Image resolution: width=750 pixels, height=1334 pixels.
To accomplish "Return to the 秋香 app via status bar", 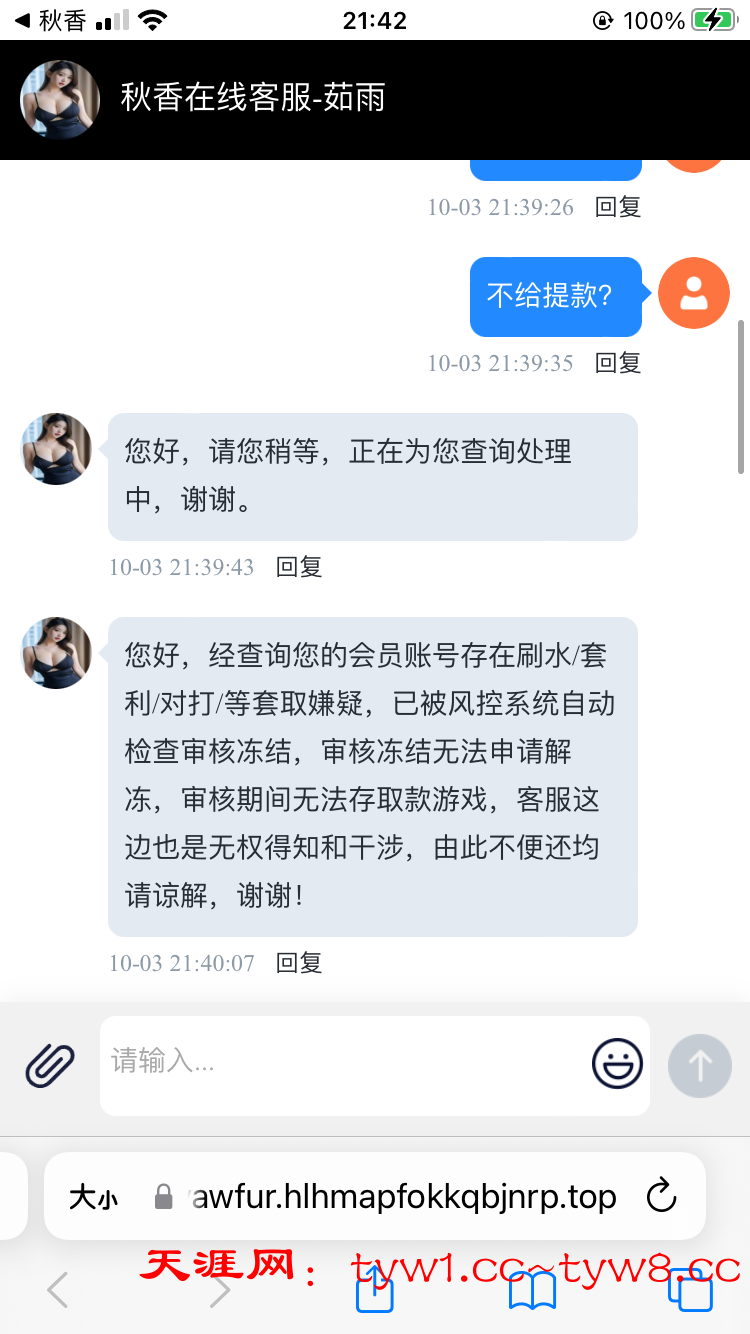I will 50,20.
